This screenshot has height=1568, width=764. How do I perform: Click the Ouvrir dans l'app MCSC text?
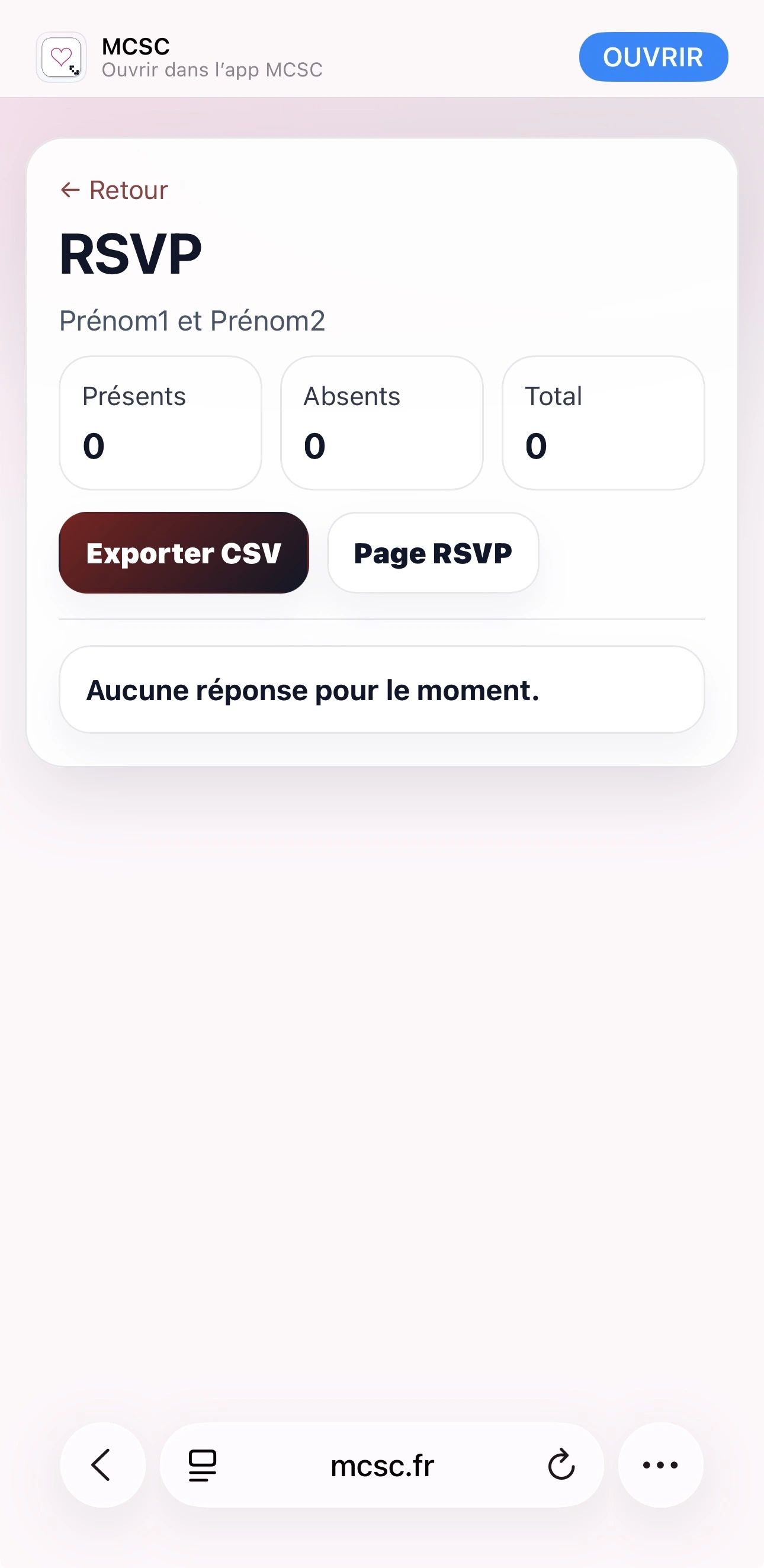(x=213, y=69)
